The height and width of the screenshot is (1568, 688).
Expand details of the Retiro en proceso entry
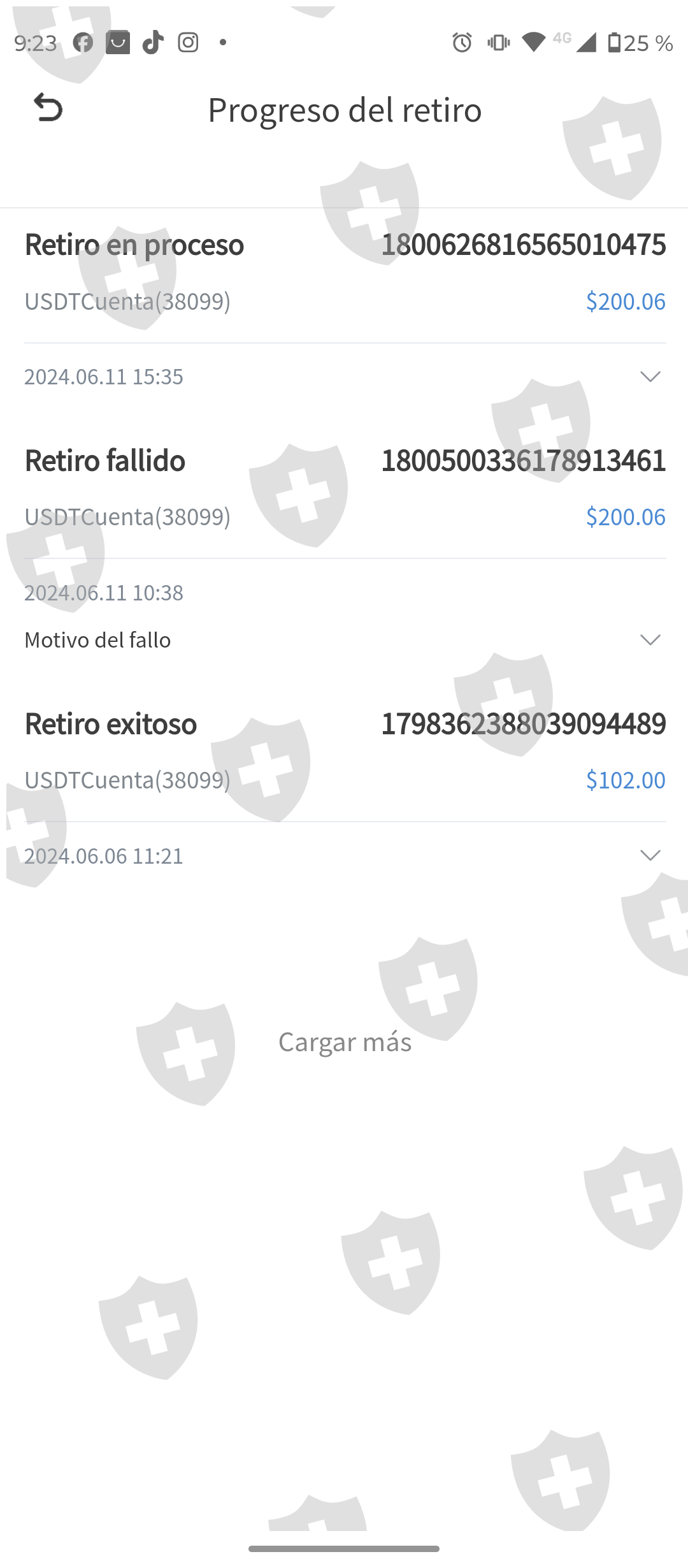[650, 377]
